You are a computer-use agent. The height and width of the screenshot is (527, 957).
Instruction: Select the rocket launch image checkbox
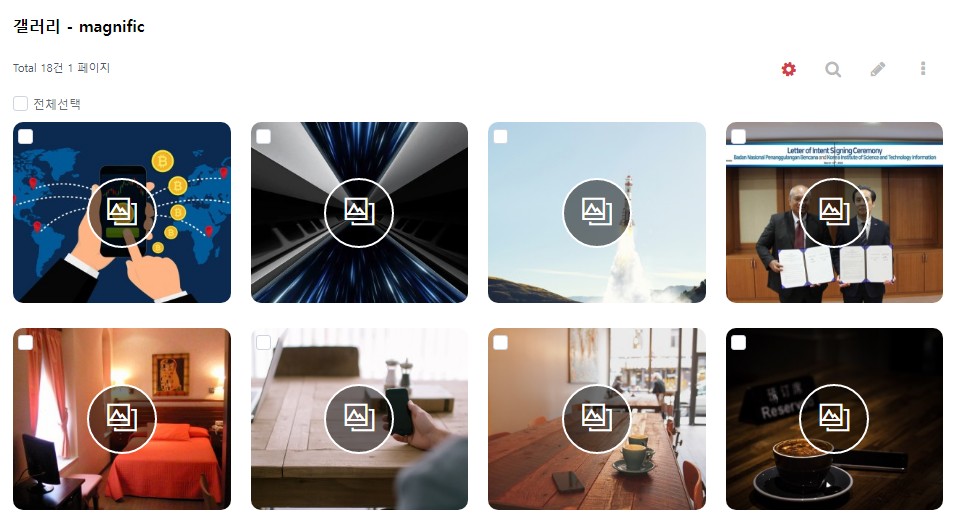[501, 137]
